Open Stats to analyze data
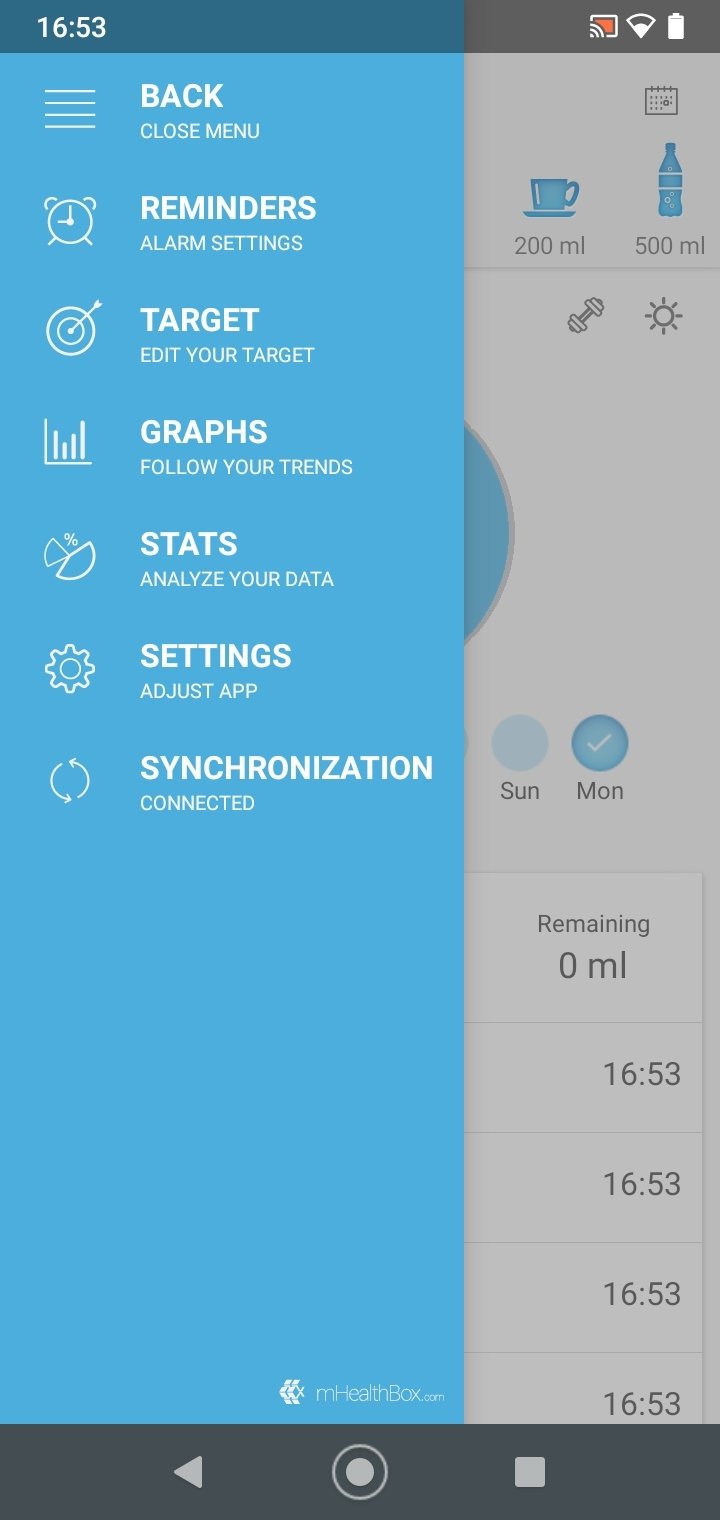Viewport: 720px width, 1520px height. 232,558
